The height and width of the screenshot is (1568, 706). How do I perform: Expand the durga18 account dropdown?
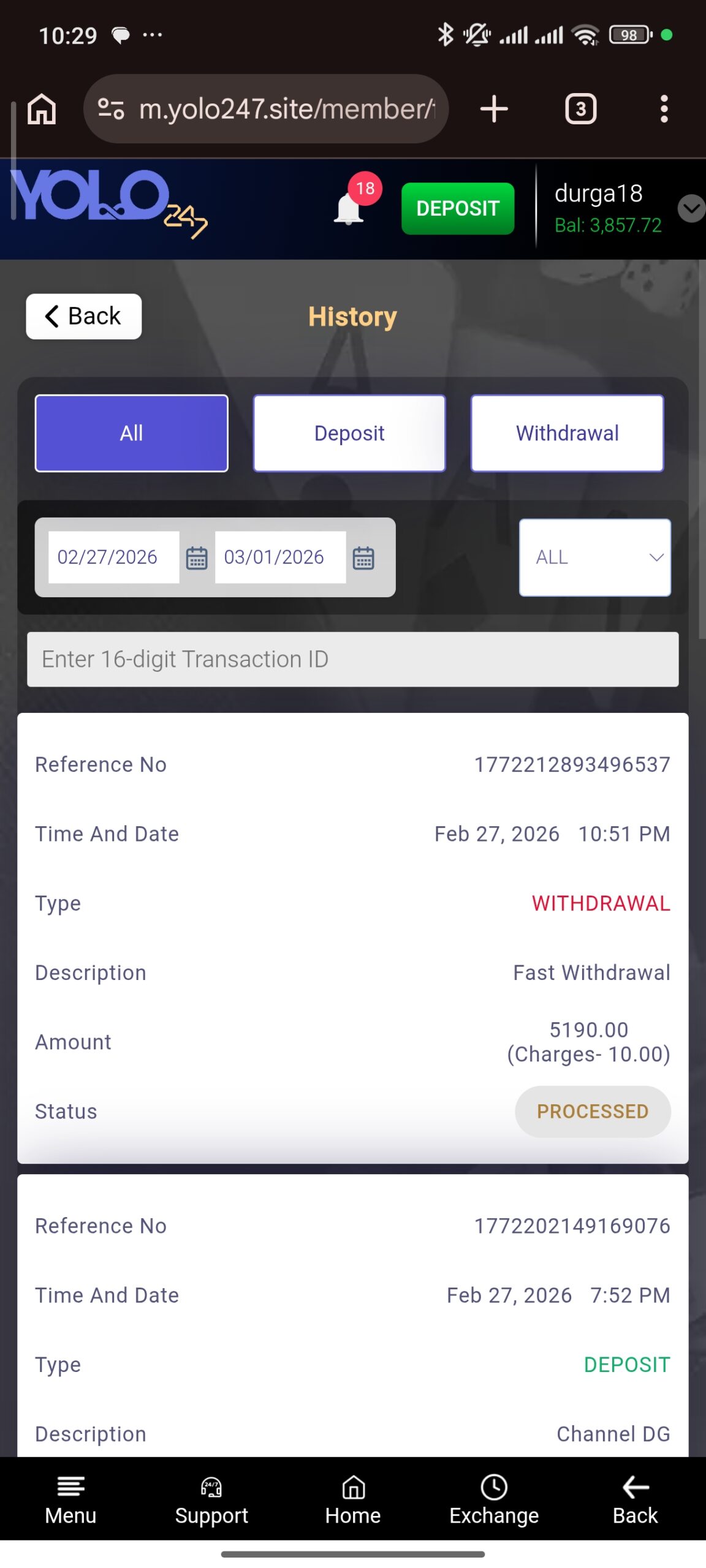[x=691, y=208]
